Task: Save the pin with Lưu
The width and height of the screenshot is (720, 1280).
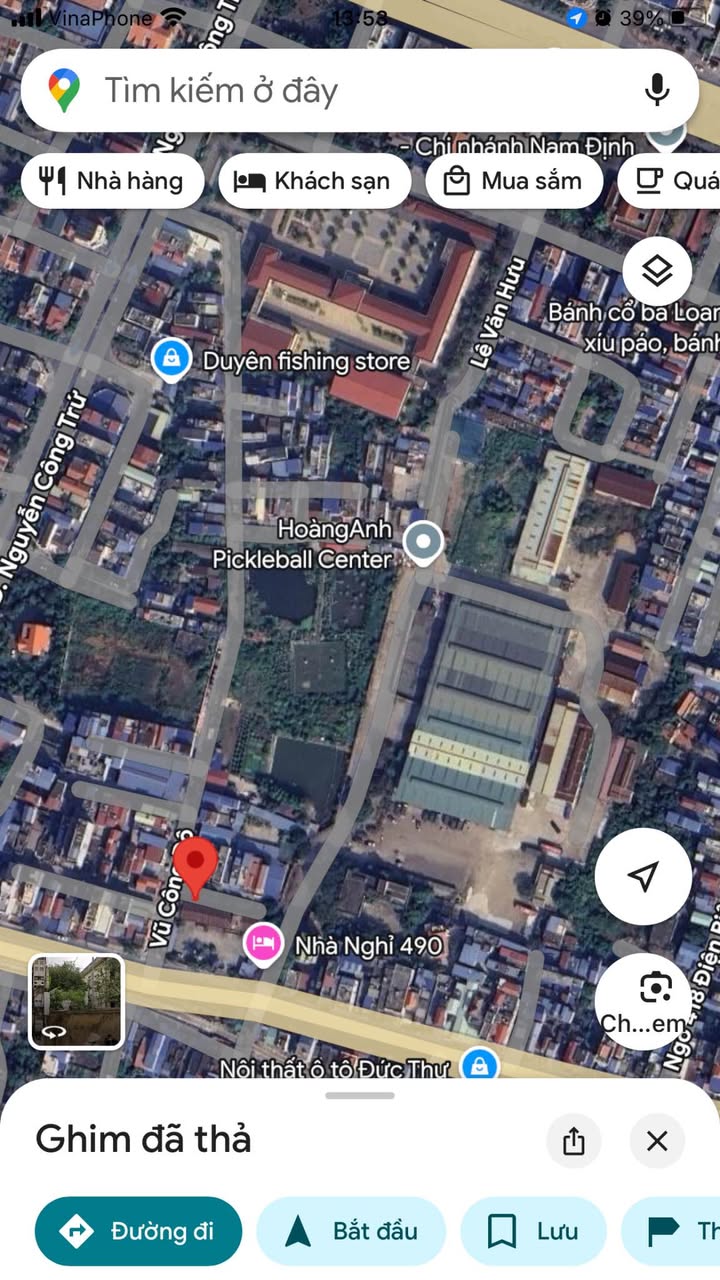Action: point(533,1231)
